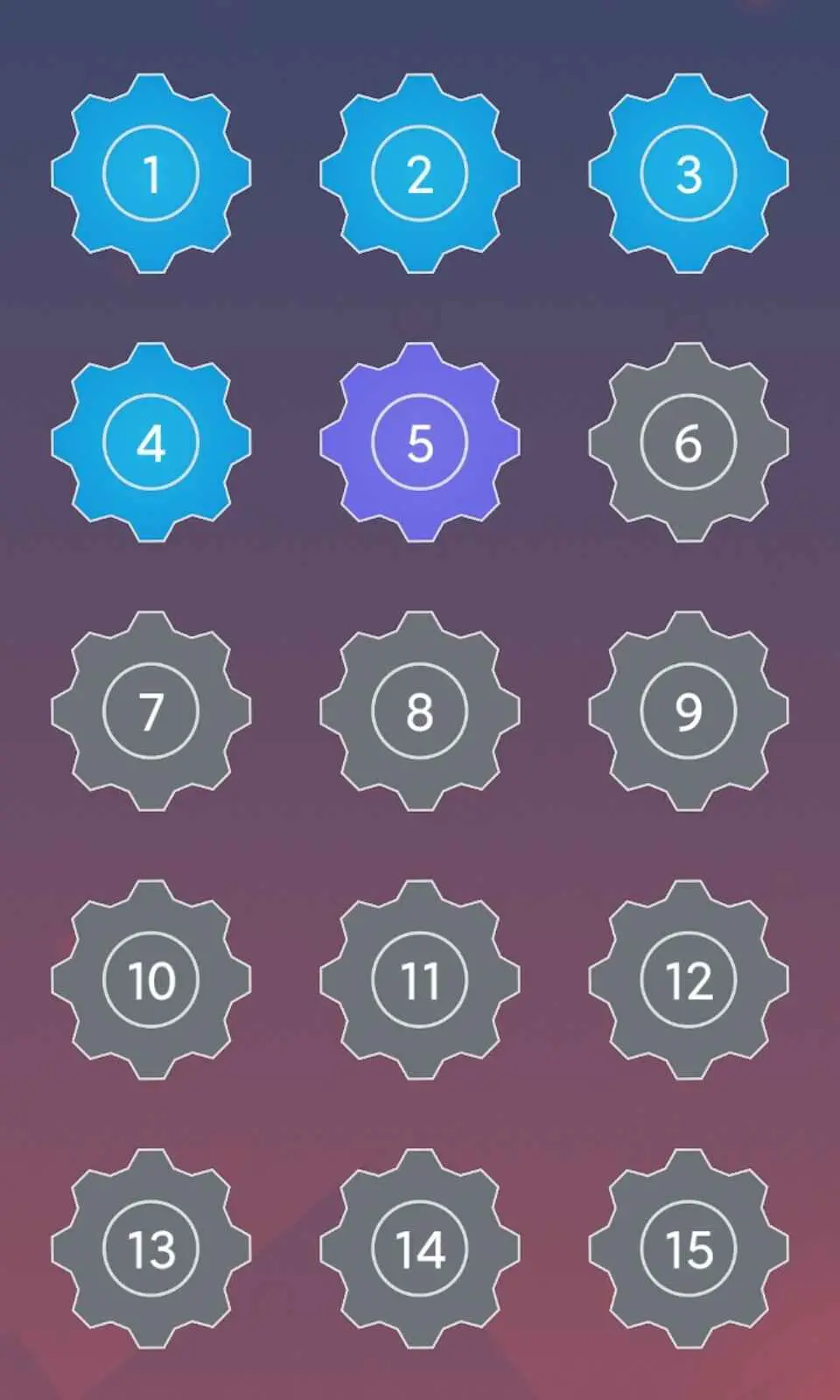Tap the locked level 6 gear
This screenshot has height=1400, width=840.
[689, 442]
